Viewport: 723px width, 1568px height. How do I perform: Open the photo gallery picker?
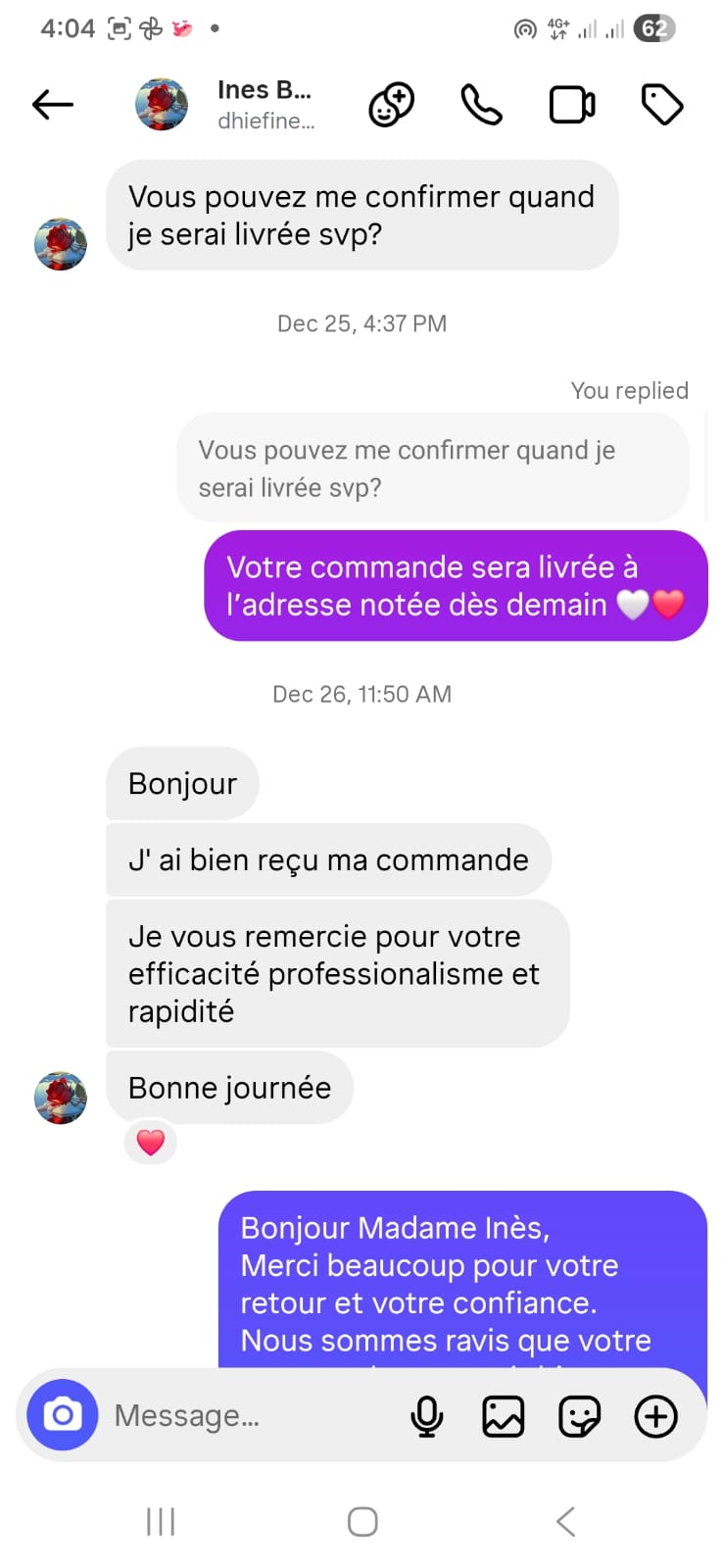[504, 1416]
